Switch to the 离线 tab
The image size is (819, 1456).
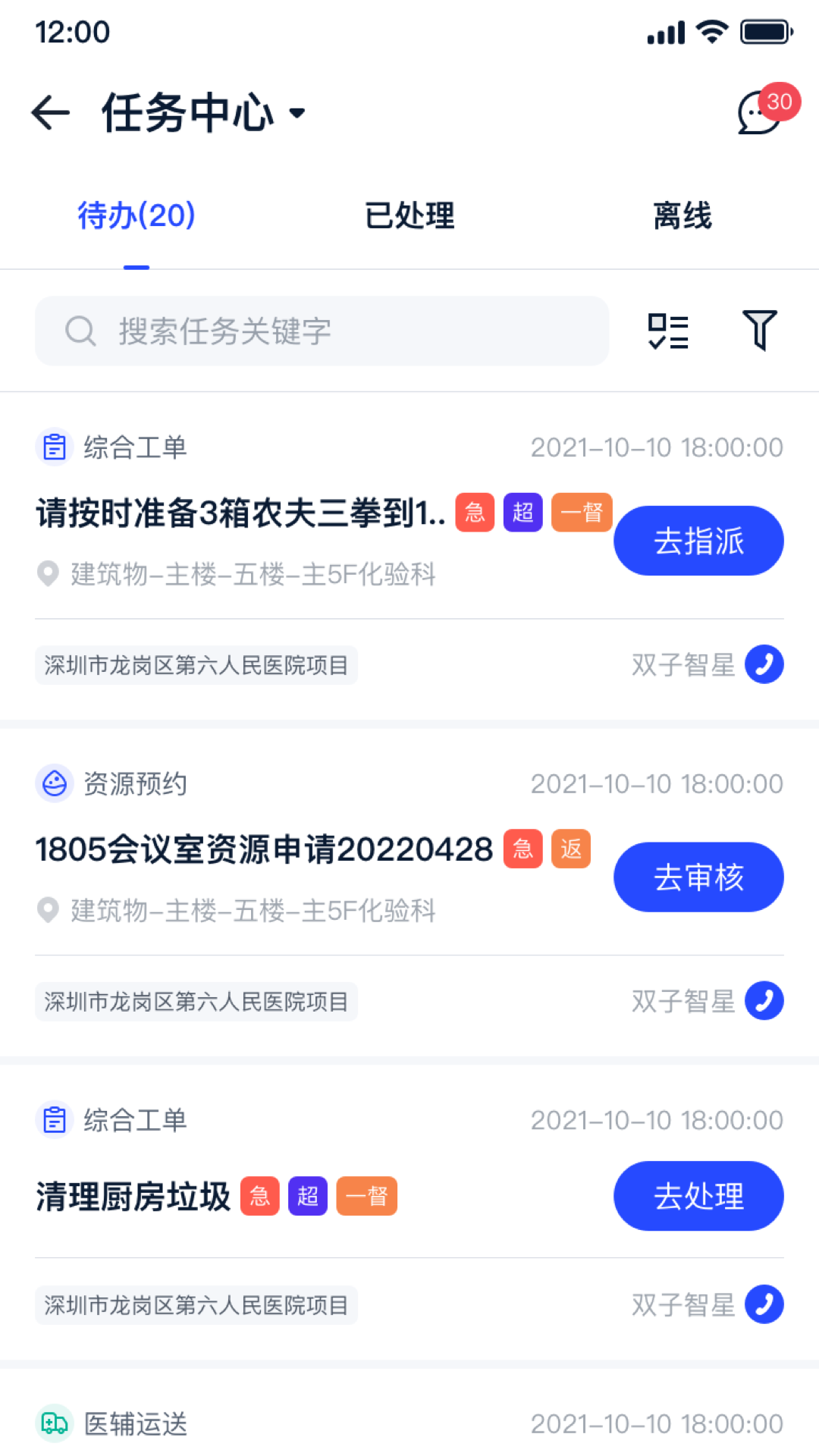click(x=682, y=216)
